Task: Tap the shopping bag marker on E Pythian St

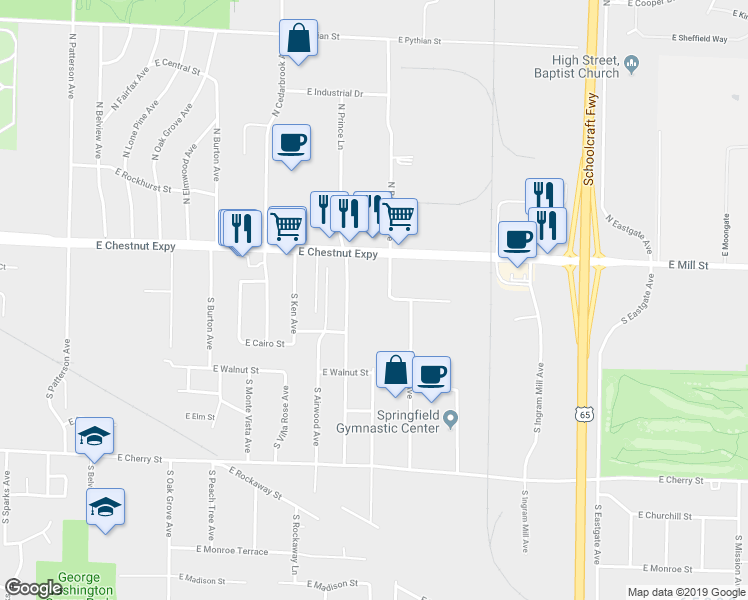Action: pos(298,39)
